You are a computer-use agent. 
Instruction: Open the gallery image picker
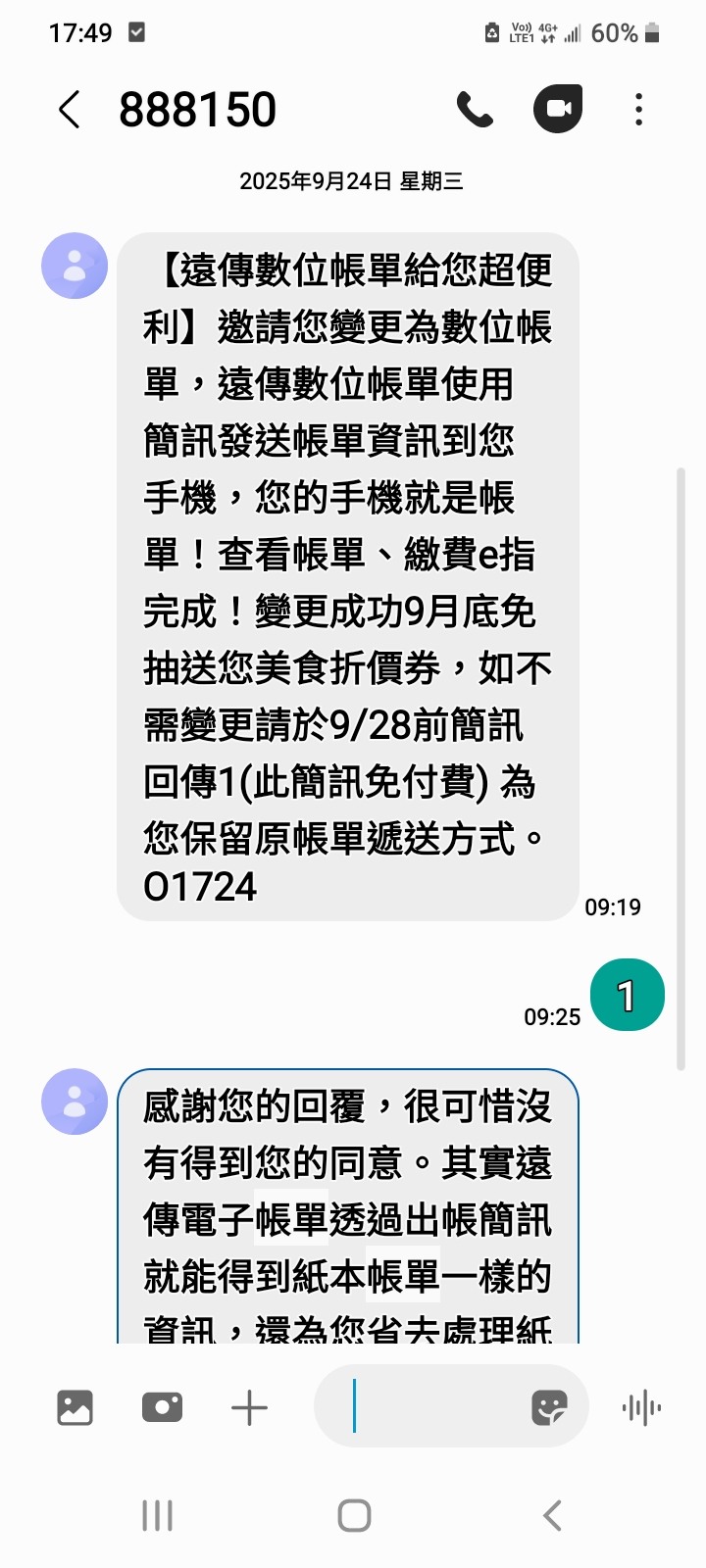(x=76, y=1408)
